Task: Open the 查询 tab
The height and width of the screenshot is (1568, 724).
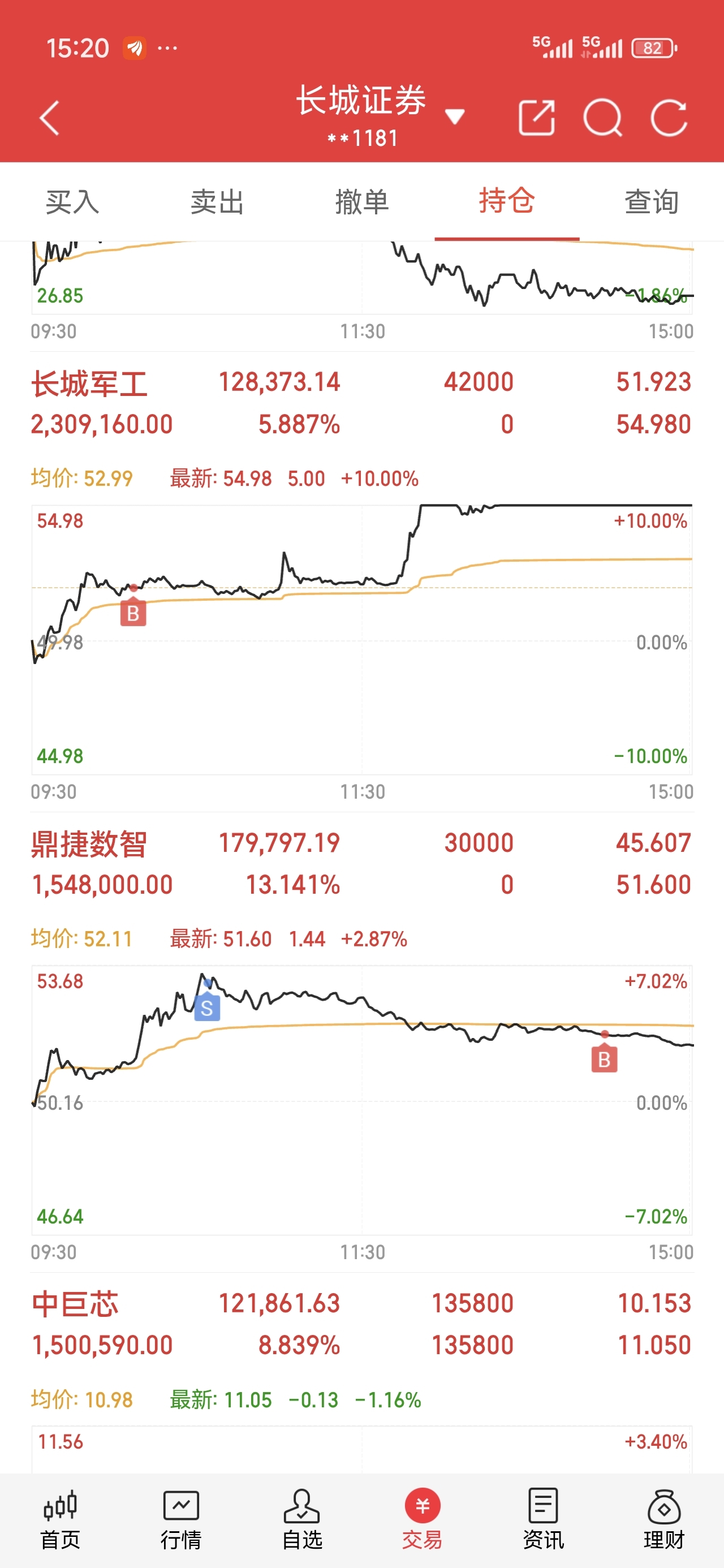Action: click(x=651, y=201)
